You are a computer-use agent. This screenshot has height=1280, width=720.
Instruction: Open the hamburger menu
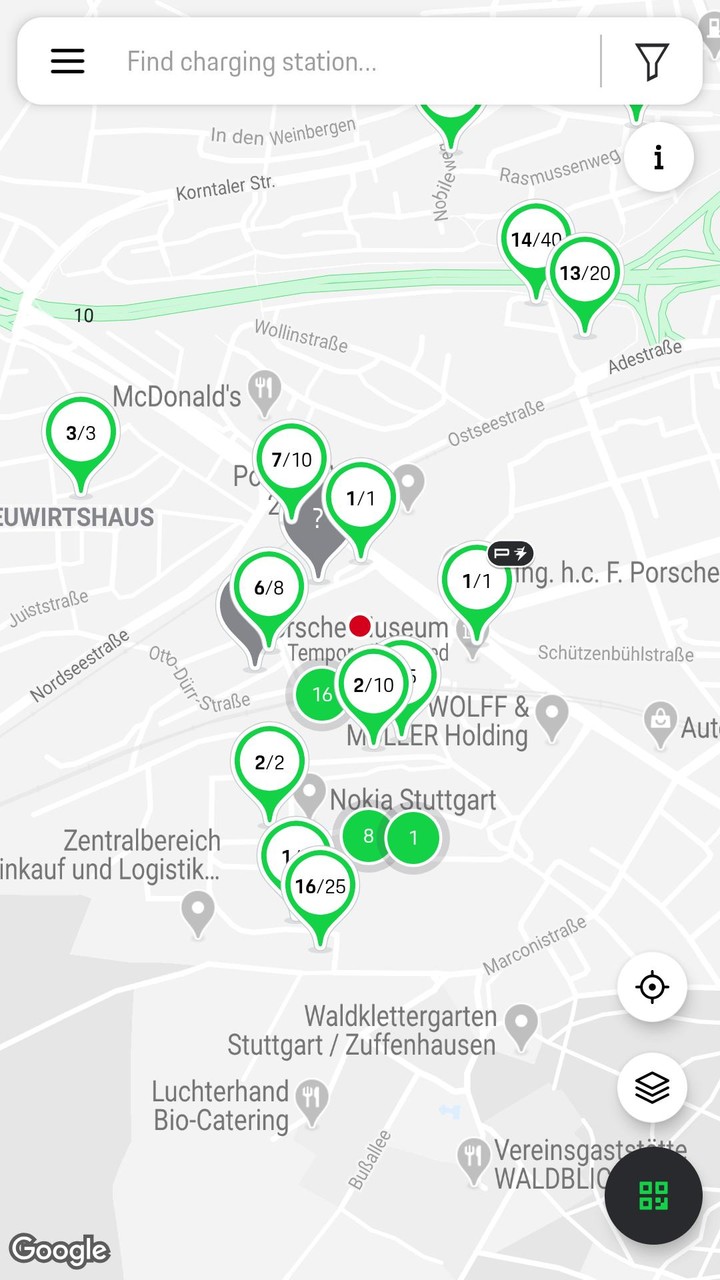click(x=68, y=62)
